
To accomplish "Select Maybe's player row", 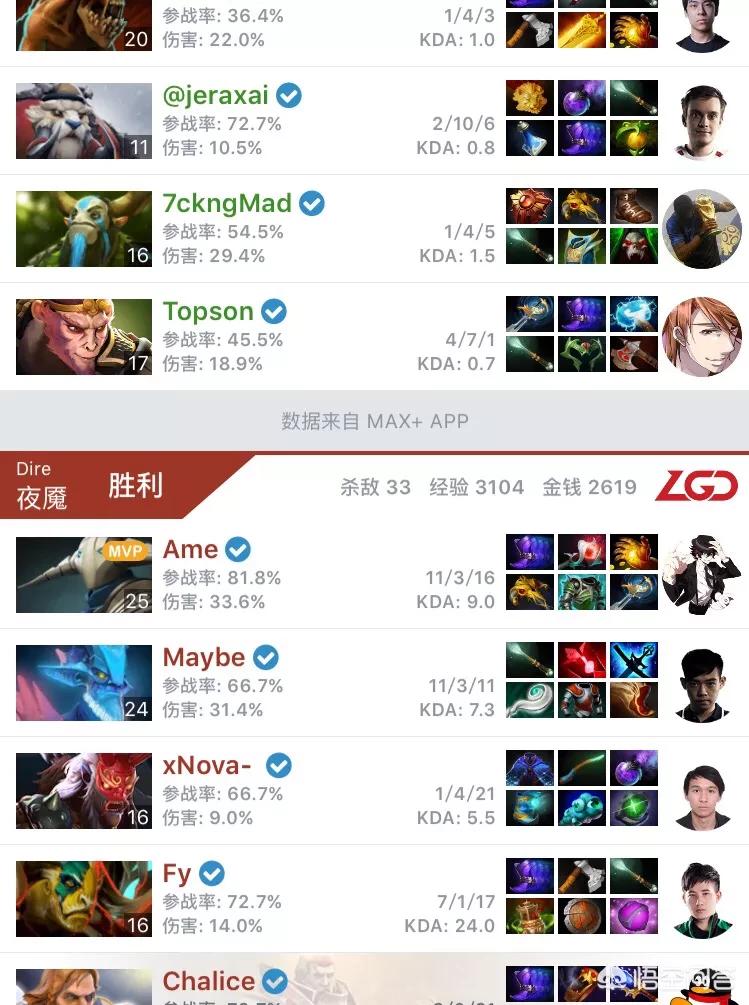I will point(374,683).
